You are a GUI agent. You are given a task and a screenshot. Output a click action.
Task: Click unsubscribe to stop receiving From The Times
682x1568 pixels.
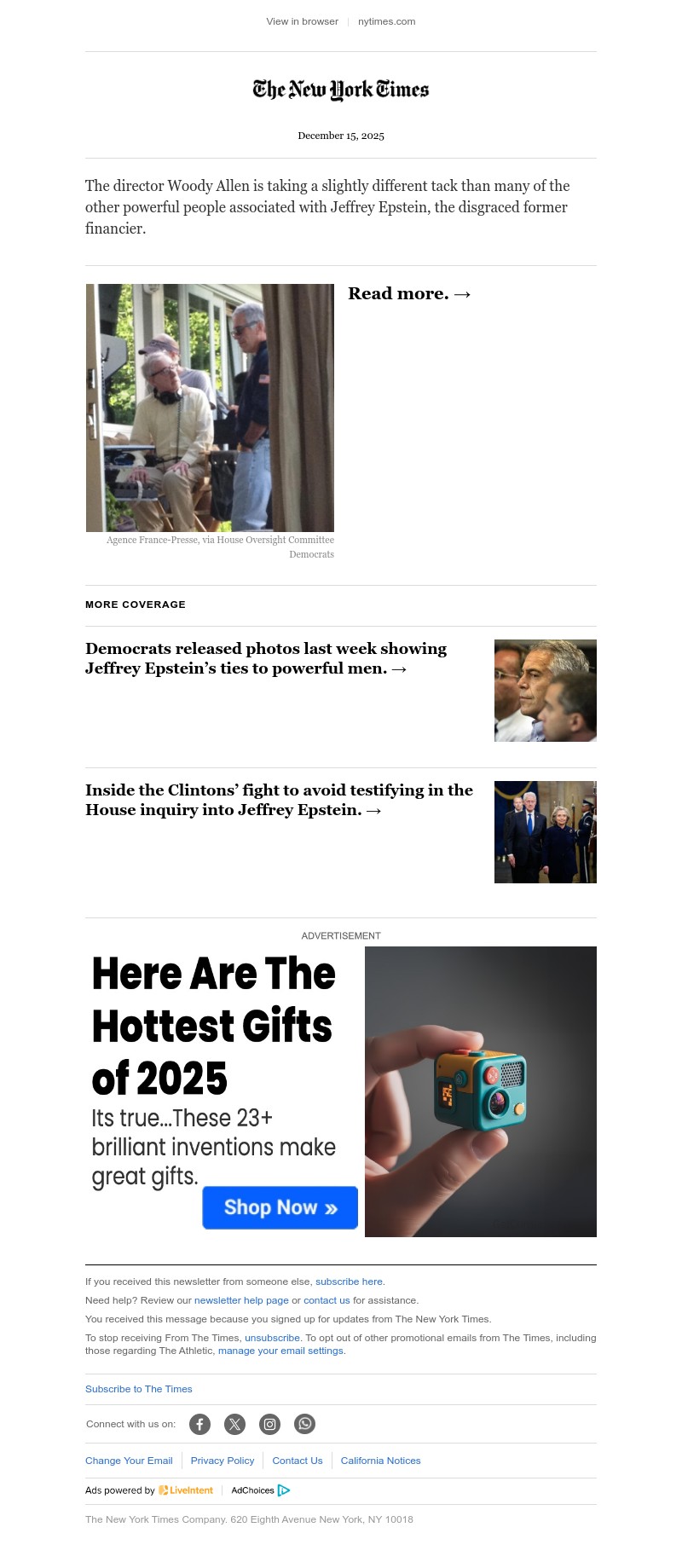[x=272, y=1338]
